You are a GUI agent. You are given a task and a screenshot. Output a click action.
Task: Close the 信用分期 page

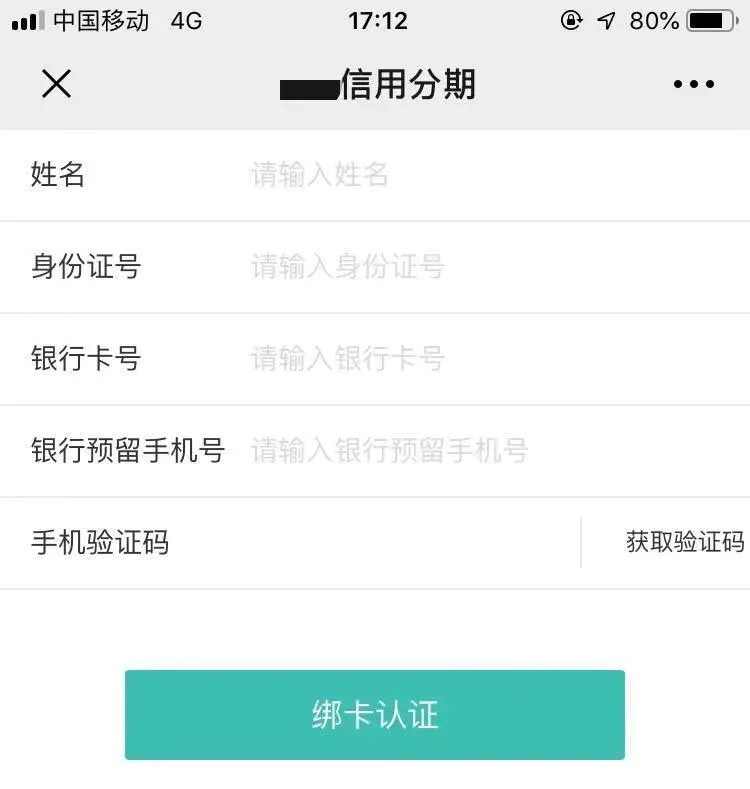tap(56, 84)
